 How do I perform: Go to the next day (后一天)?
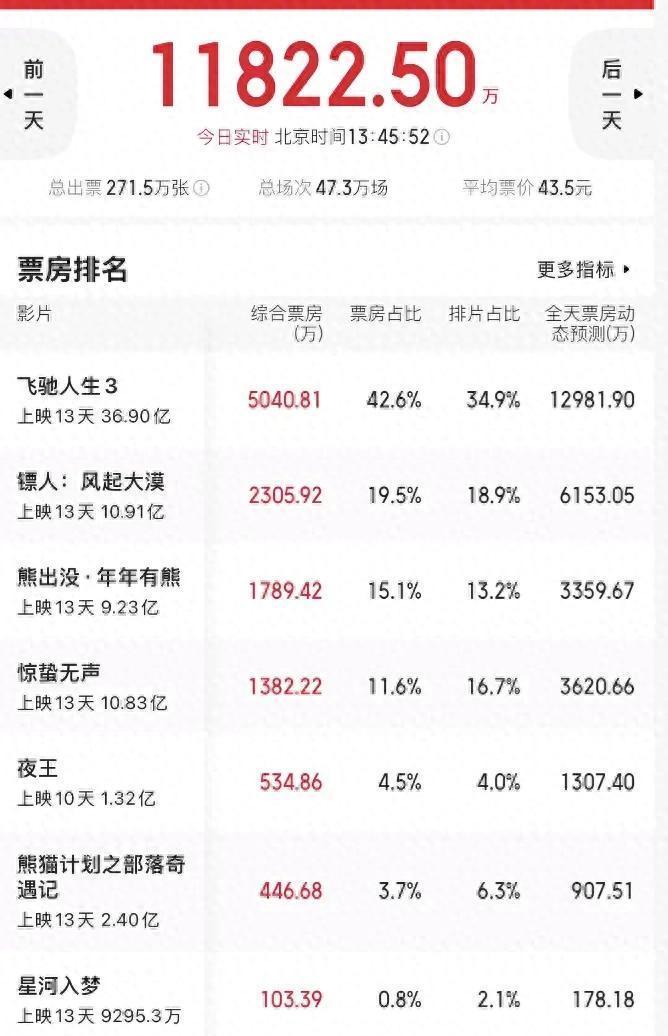[x=612, y=95]
